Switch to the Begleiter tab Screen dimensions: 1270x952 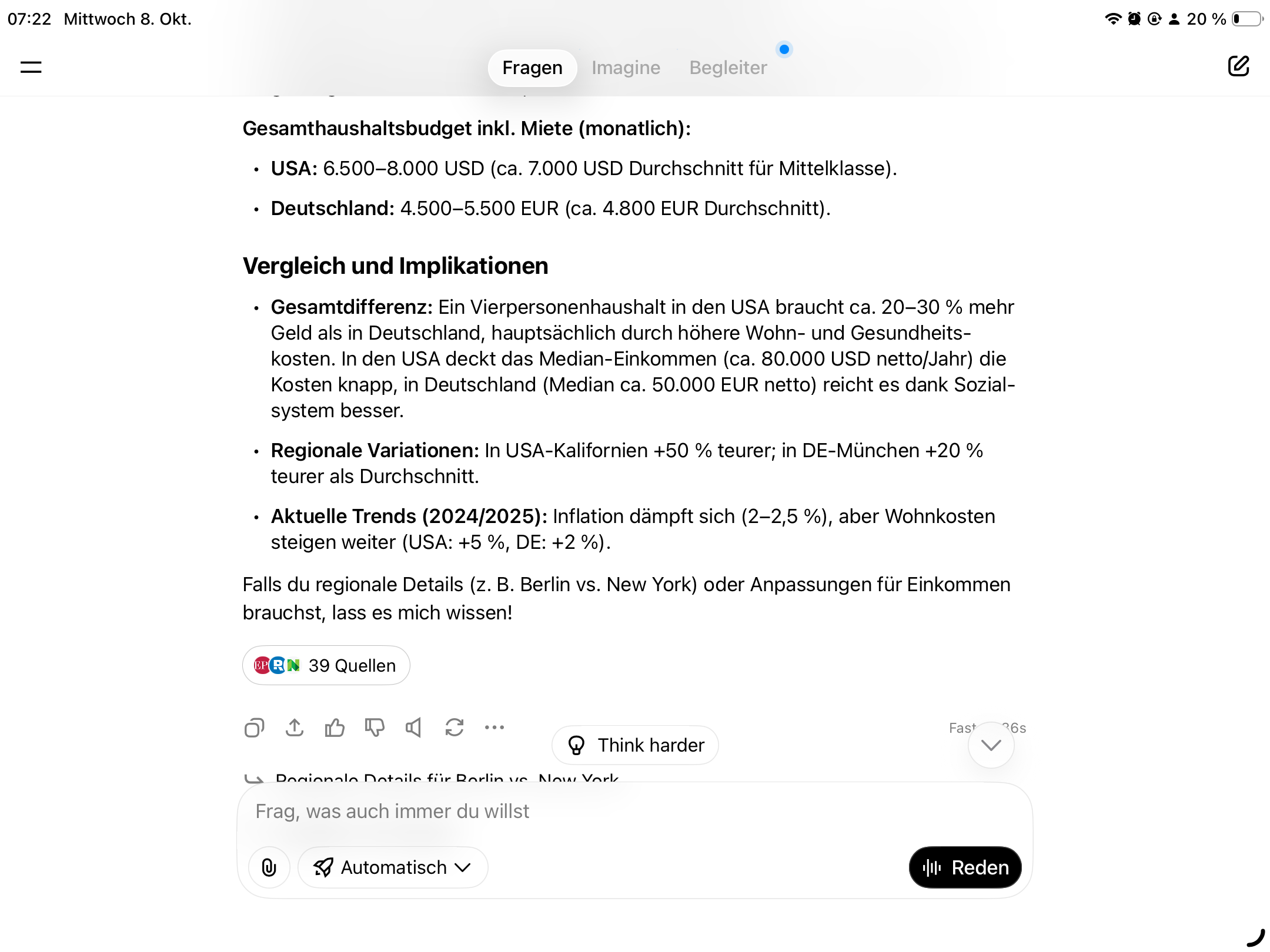(x=728, y=68)
